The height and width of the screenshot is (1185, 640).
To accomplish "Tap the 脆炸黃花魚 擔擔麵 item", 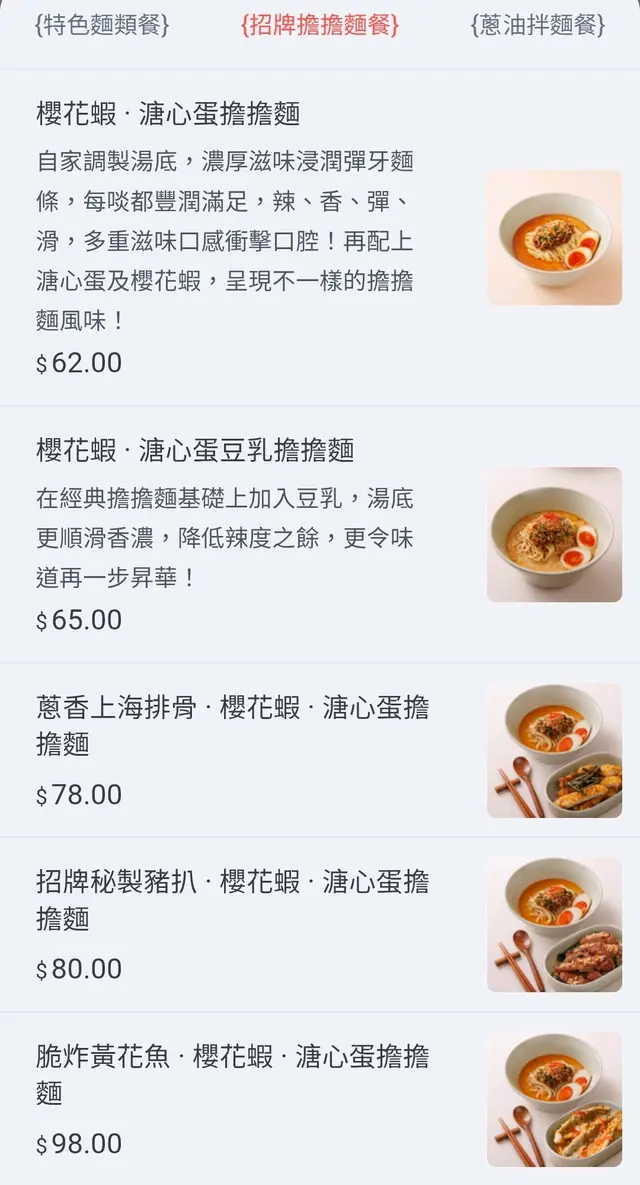I will (x=232, y=1075).
